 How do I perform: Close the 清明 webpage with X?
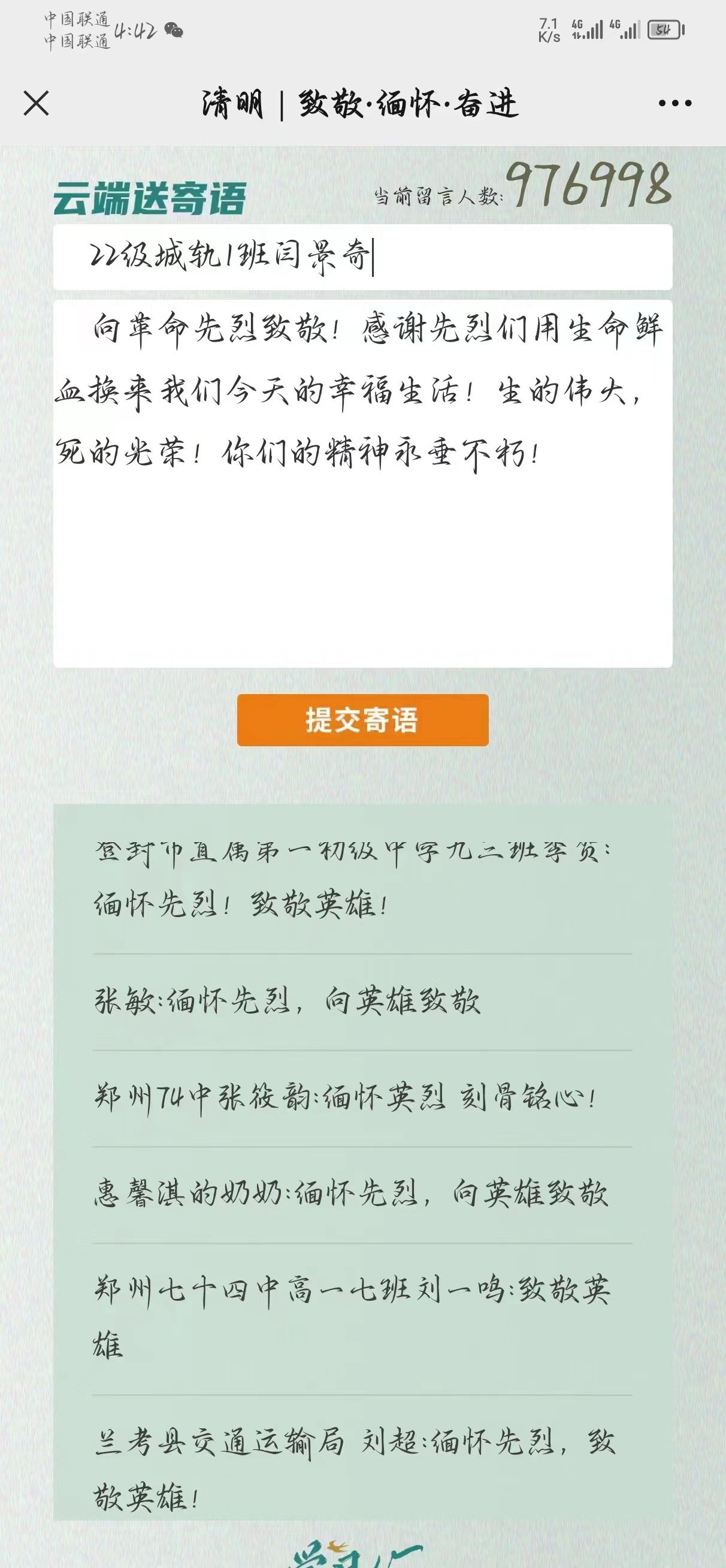point(36,103)
